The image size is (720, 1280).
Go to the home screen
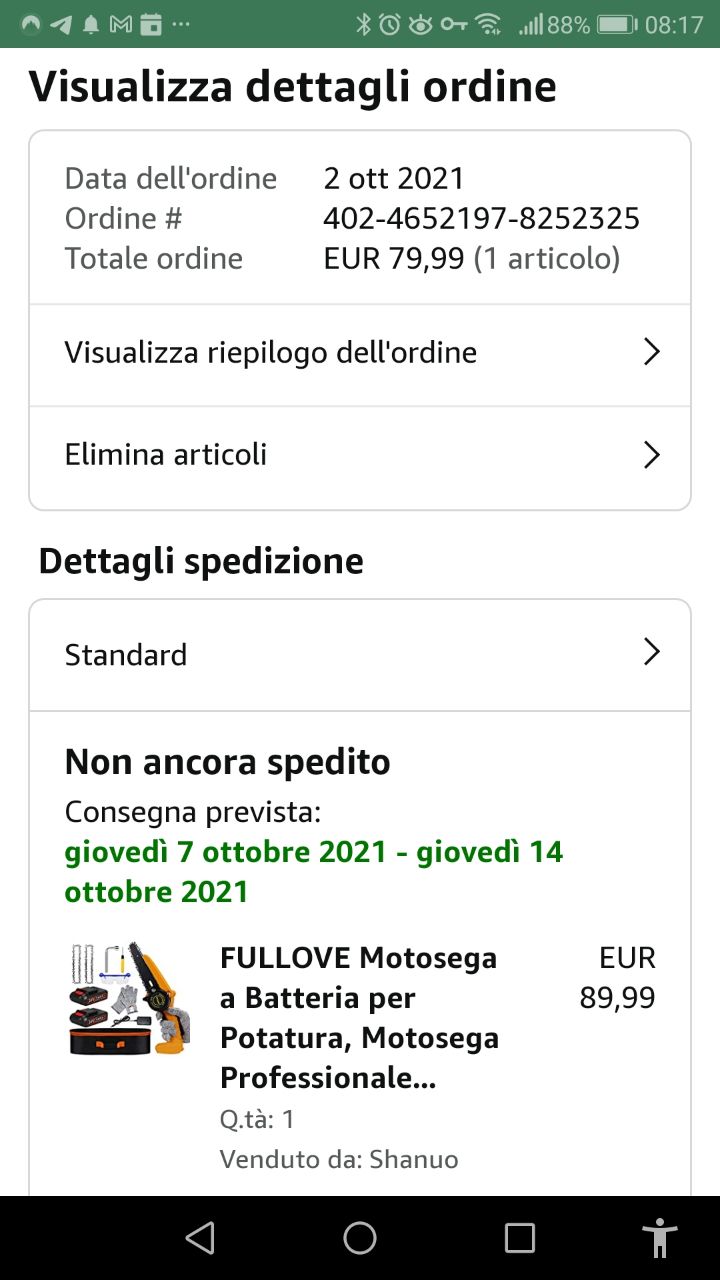pyautogui.click(x=360, y=1238)
